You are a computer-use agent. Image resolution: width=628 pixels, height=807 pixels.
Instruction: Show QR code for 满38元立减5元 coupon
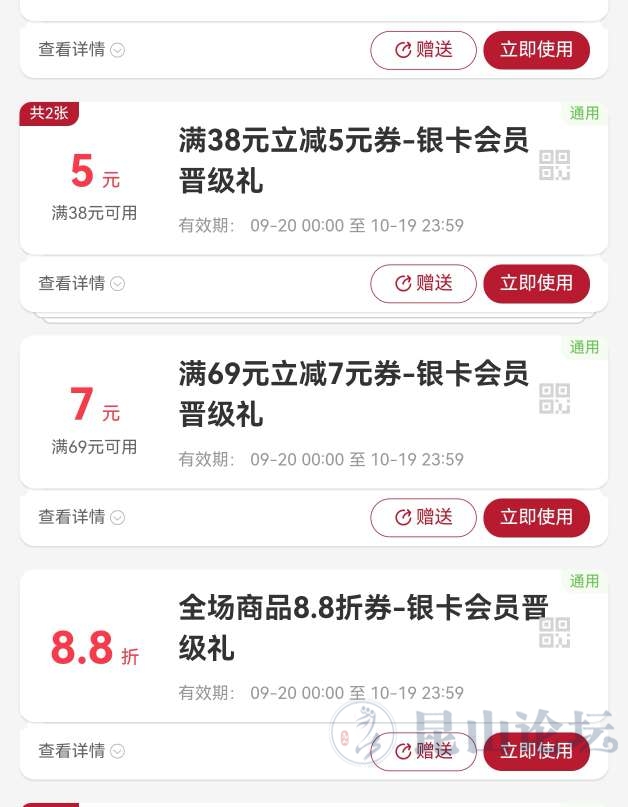coord(554,165)
